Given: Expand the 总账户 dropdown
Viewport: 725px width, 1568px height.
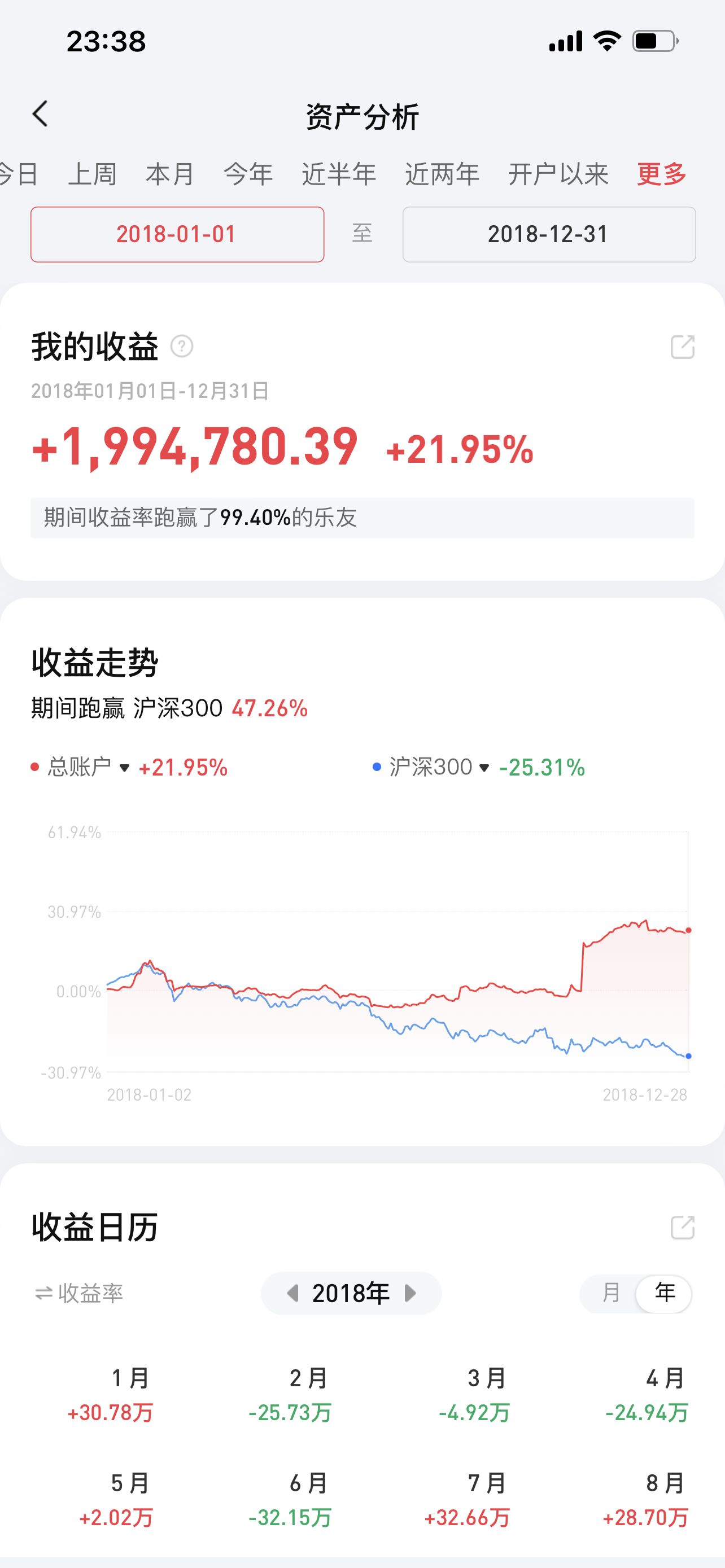Looking at the screenshot, I should (x=125, y=768).
